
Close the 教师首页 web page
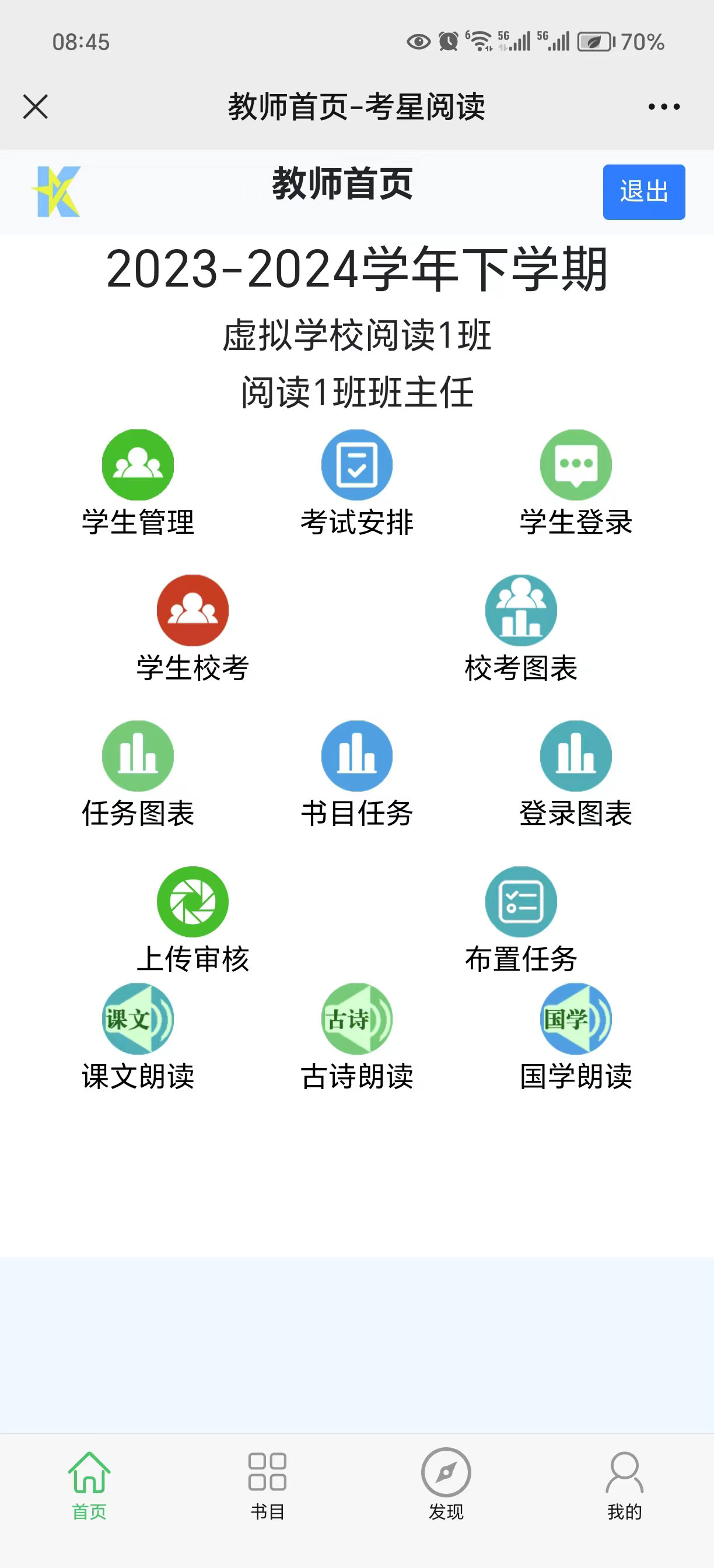point(36,107)
